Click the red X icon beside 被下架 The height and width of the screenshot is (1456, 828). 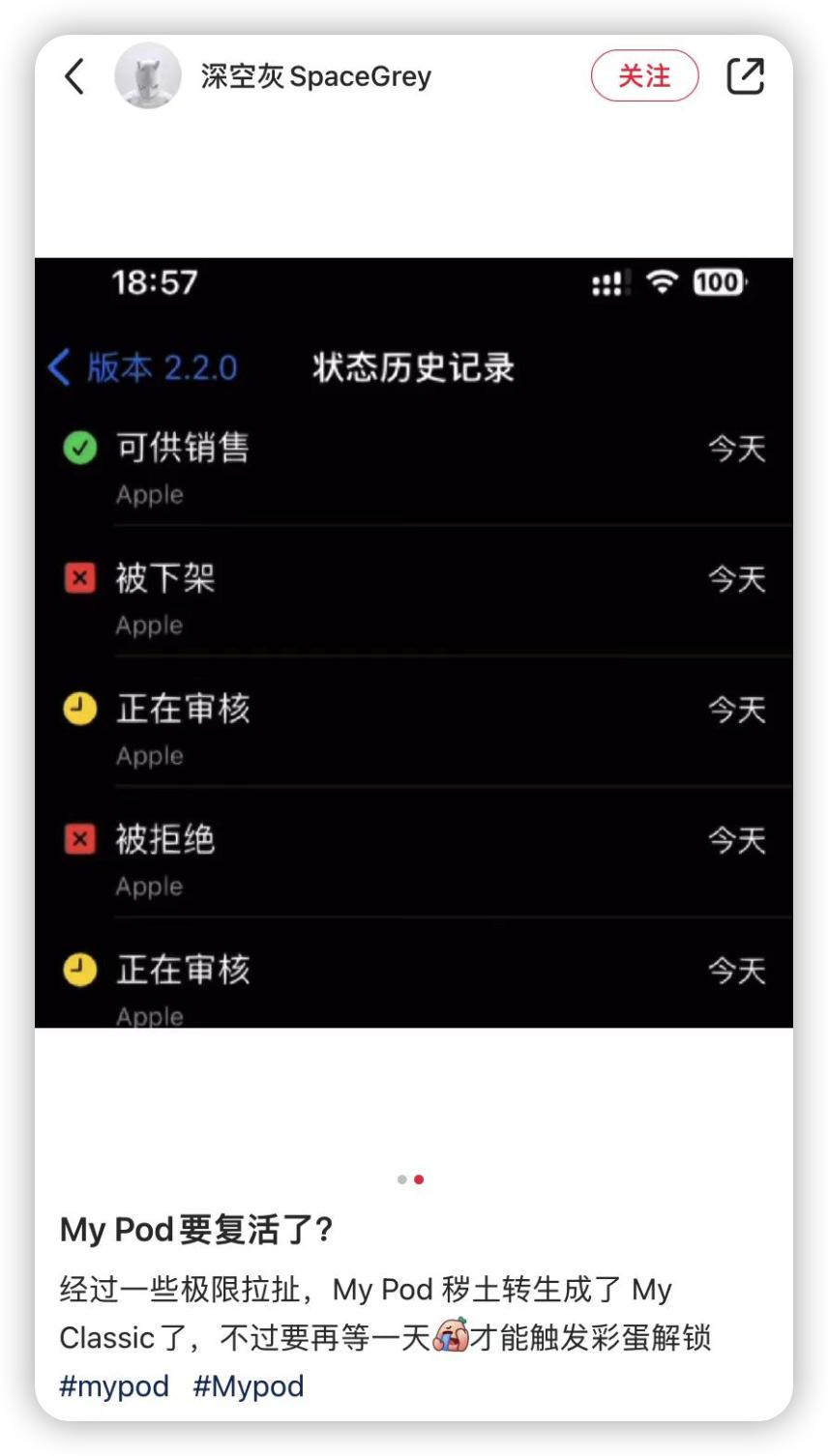pyautogui.click(x=79, y=578)
